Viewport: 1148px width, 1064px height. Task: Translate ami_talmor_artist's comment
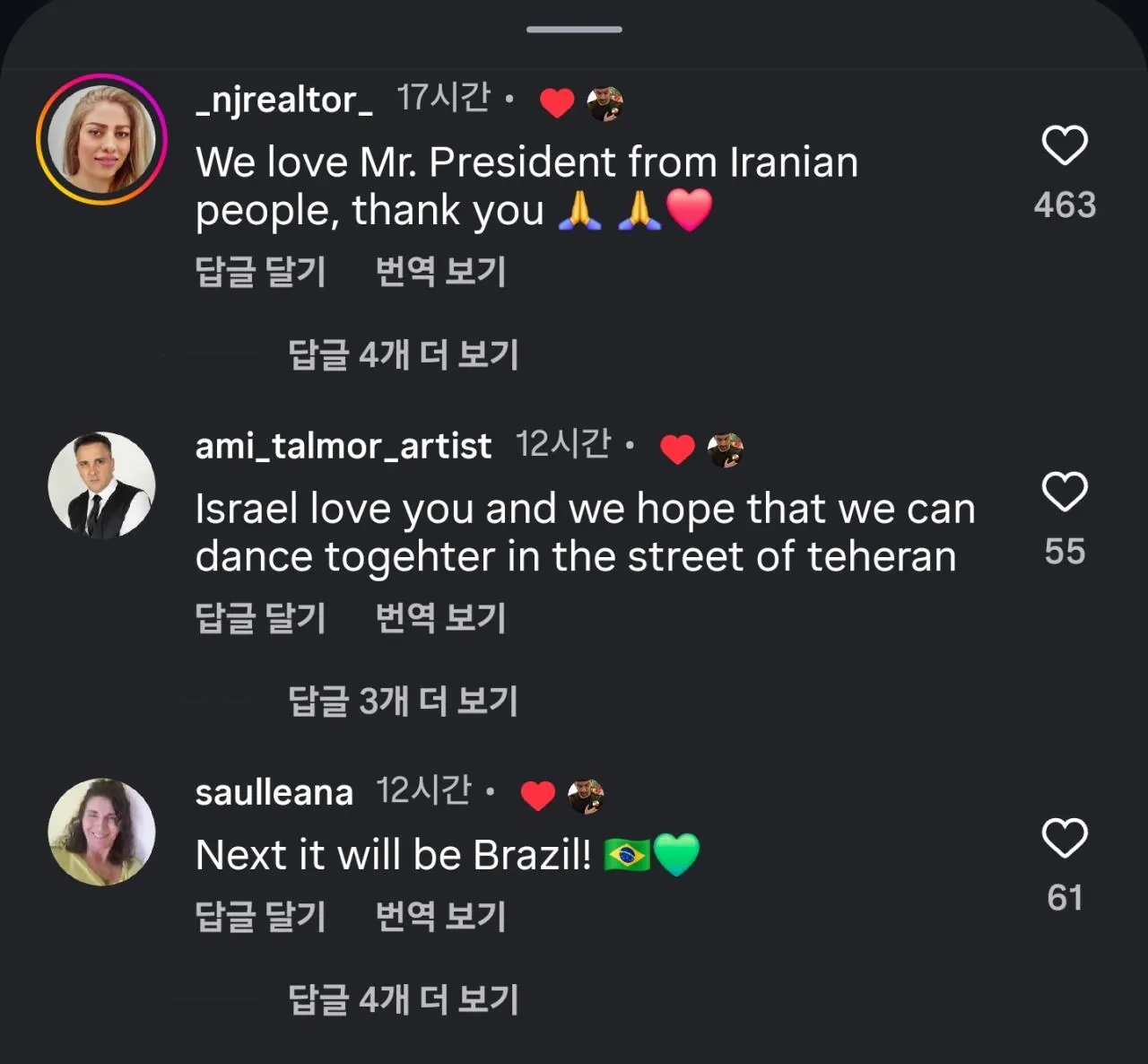tap(440, 617)
